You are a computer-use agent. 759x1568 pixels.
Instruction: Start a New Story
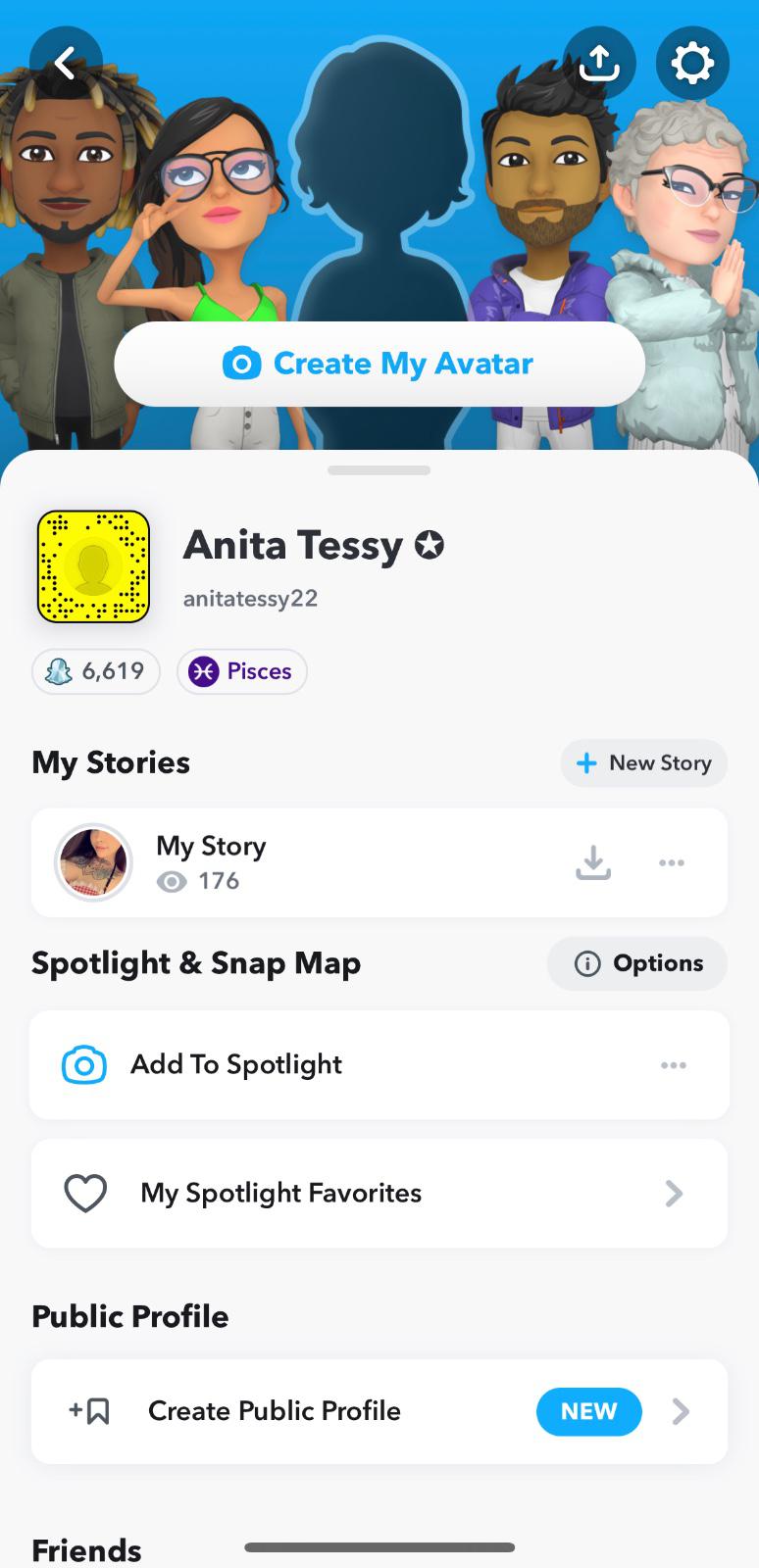643,763
